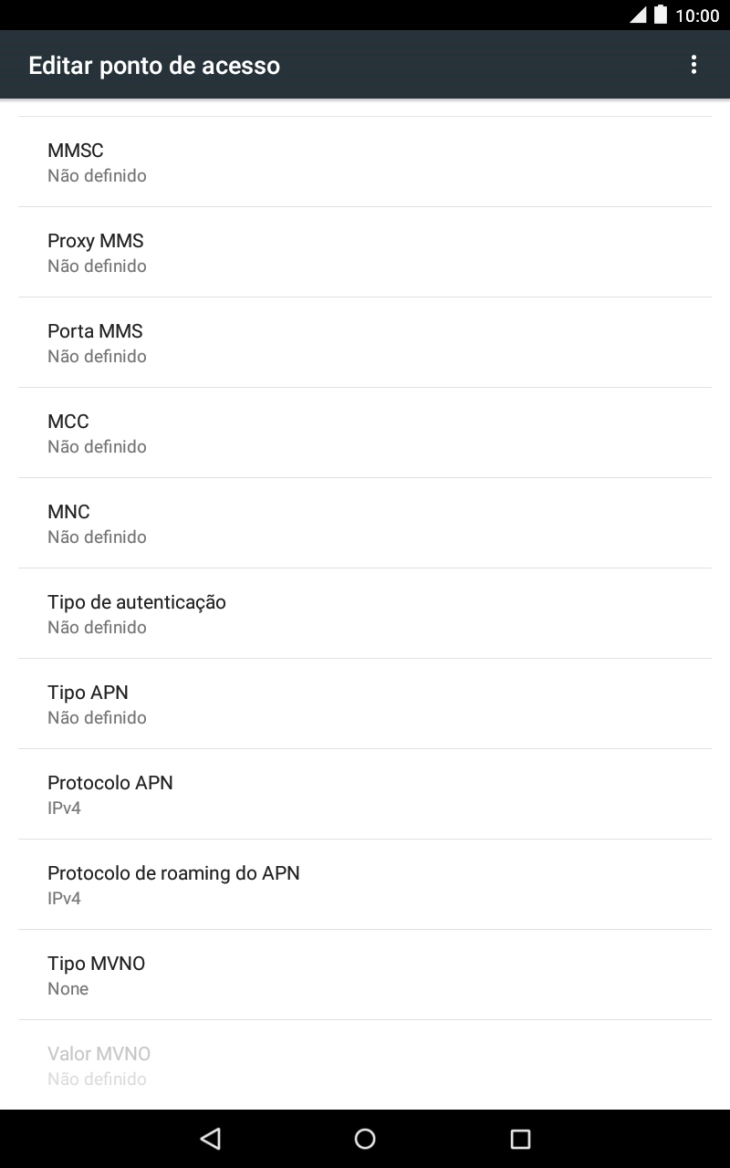Tap the Back navigation triangle

[209, 1135]
